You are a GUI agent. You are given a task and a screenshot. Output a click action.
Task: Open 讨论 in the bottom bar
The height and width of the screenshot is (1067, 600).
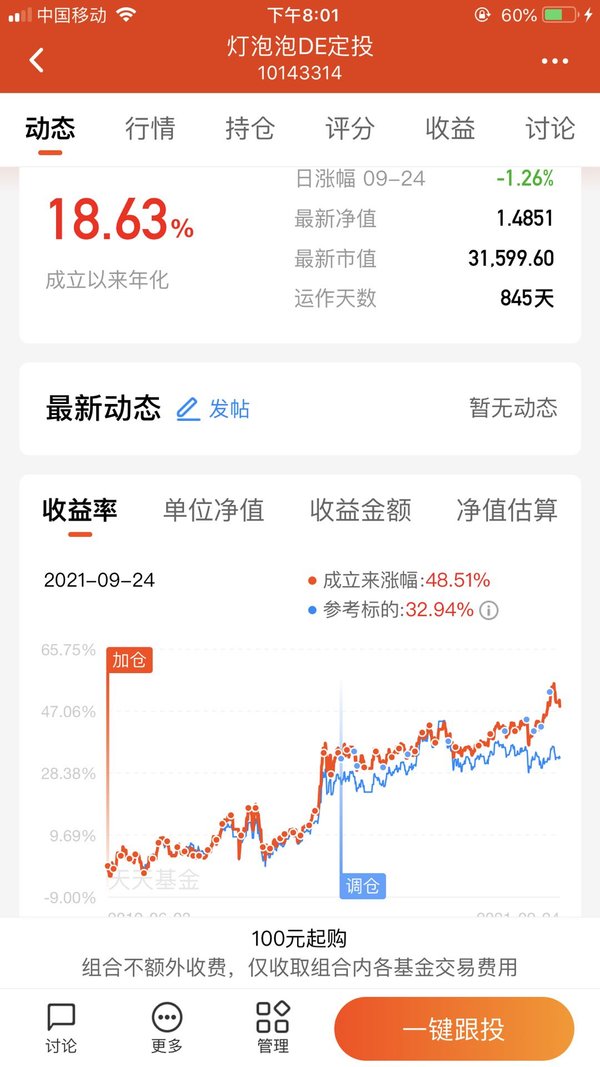point(61,1028)
